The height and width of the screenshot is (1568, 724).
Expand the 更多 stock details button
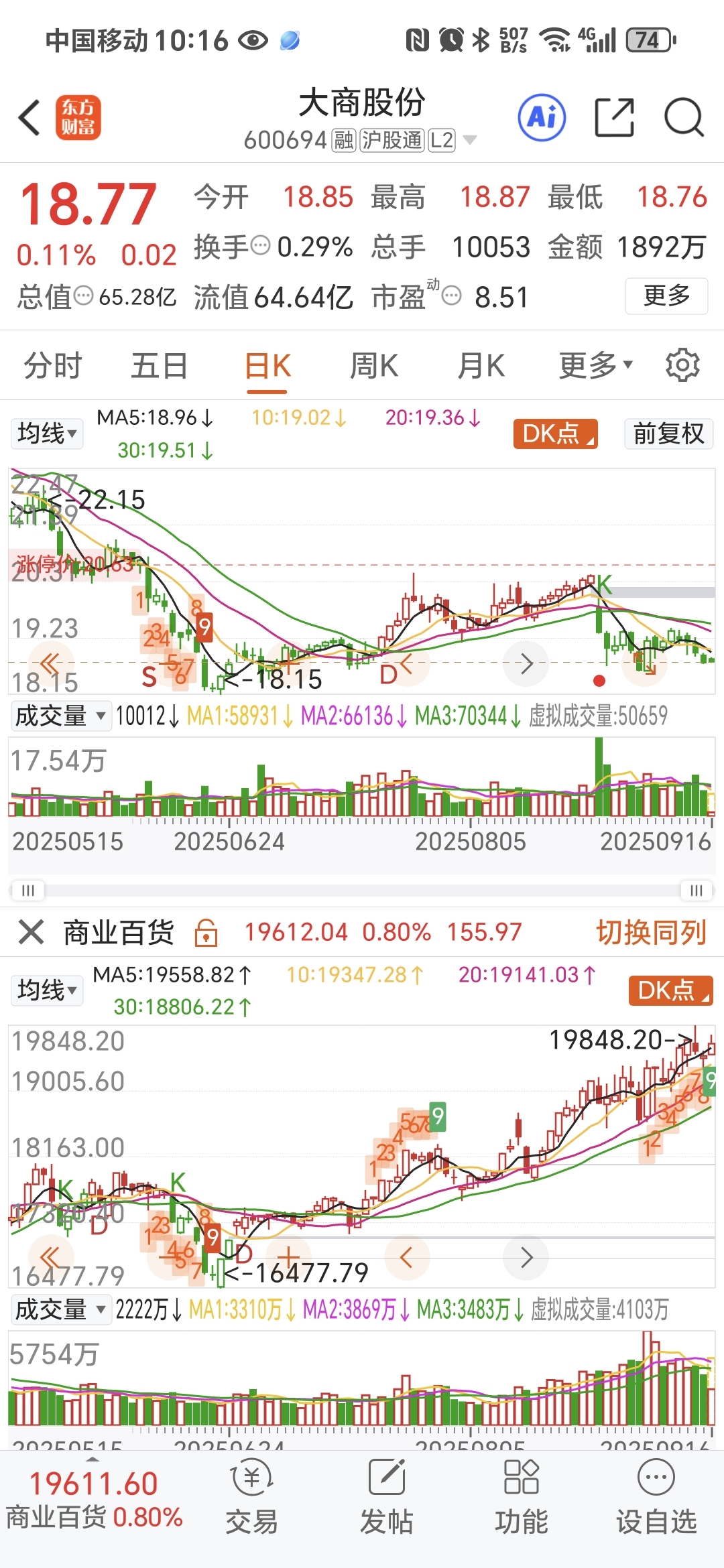pos(666,296)
